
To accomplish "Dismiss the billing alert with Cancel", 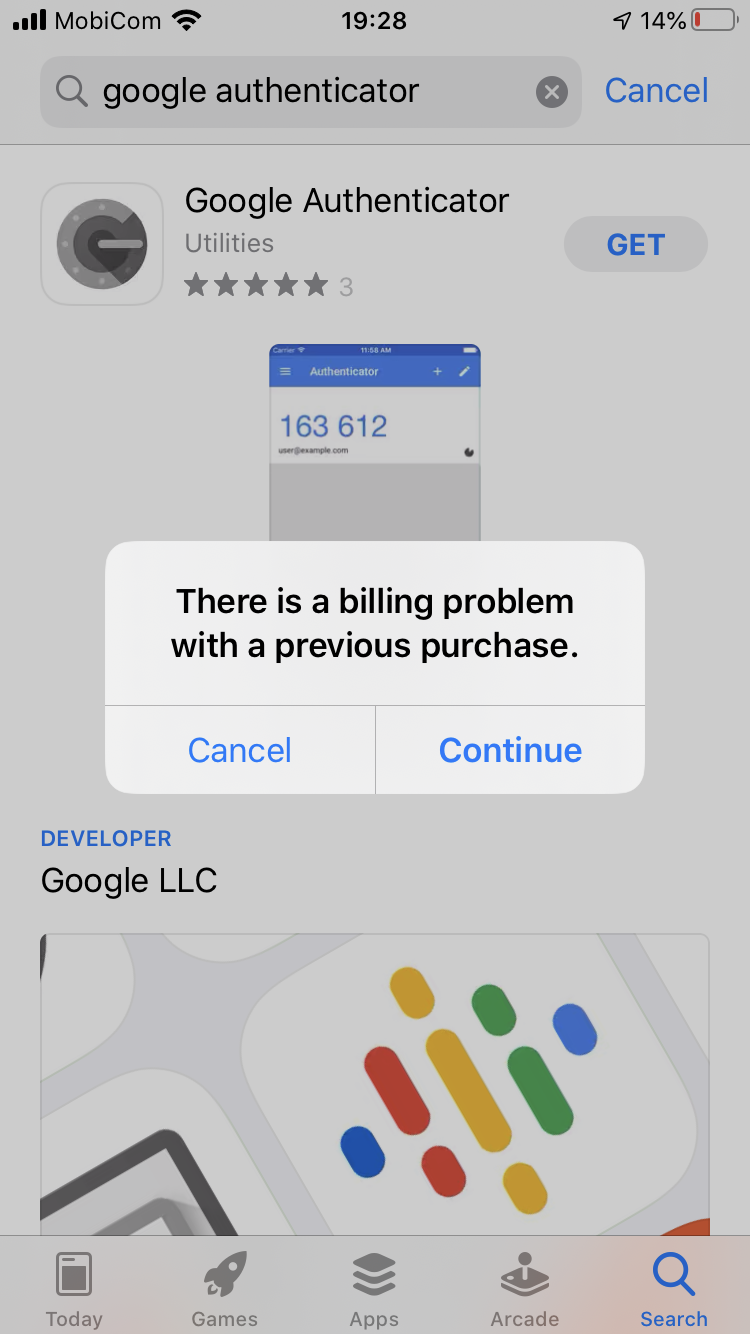I will tap(240, 750).
